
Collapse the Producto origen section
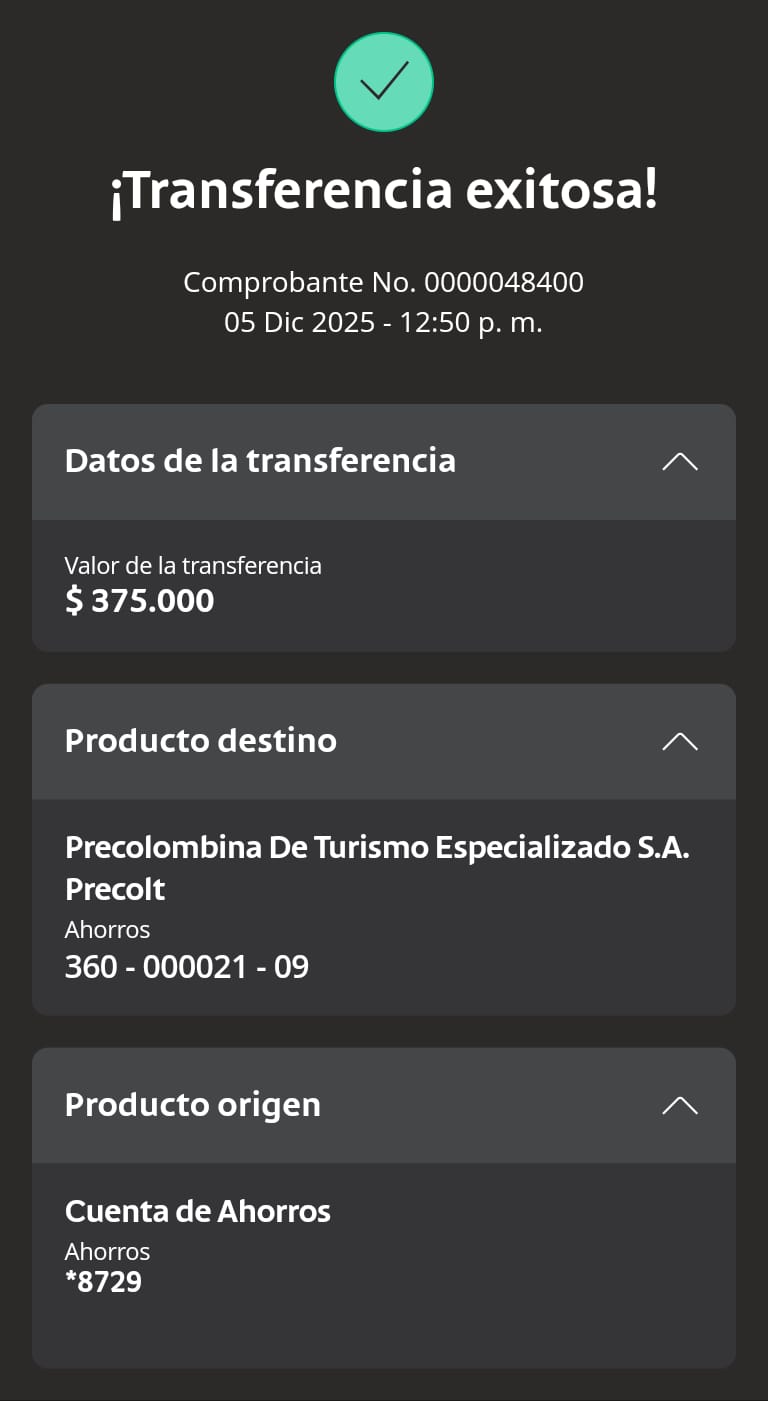tap(680, 1105)
